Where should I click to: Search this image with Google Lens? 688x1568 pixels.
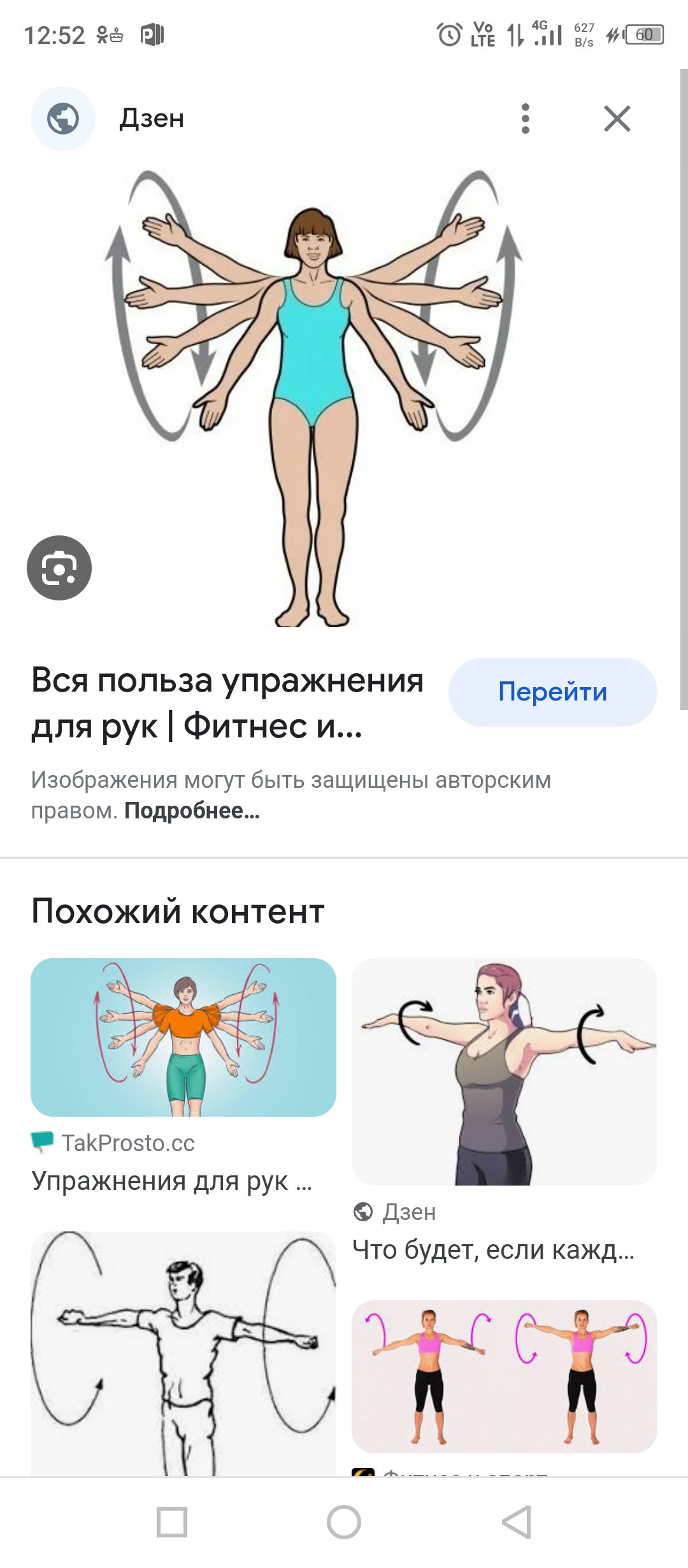pyautogui.click(x=59, y=568)
